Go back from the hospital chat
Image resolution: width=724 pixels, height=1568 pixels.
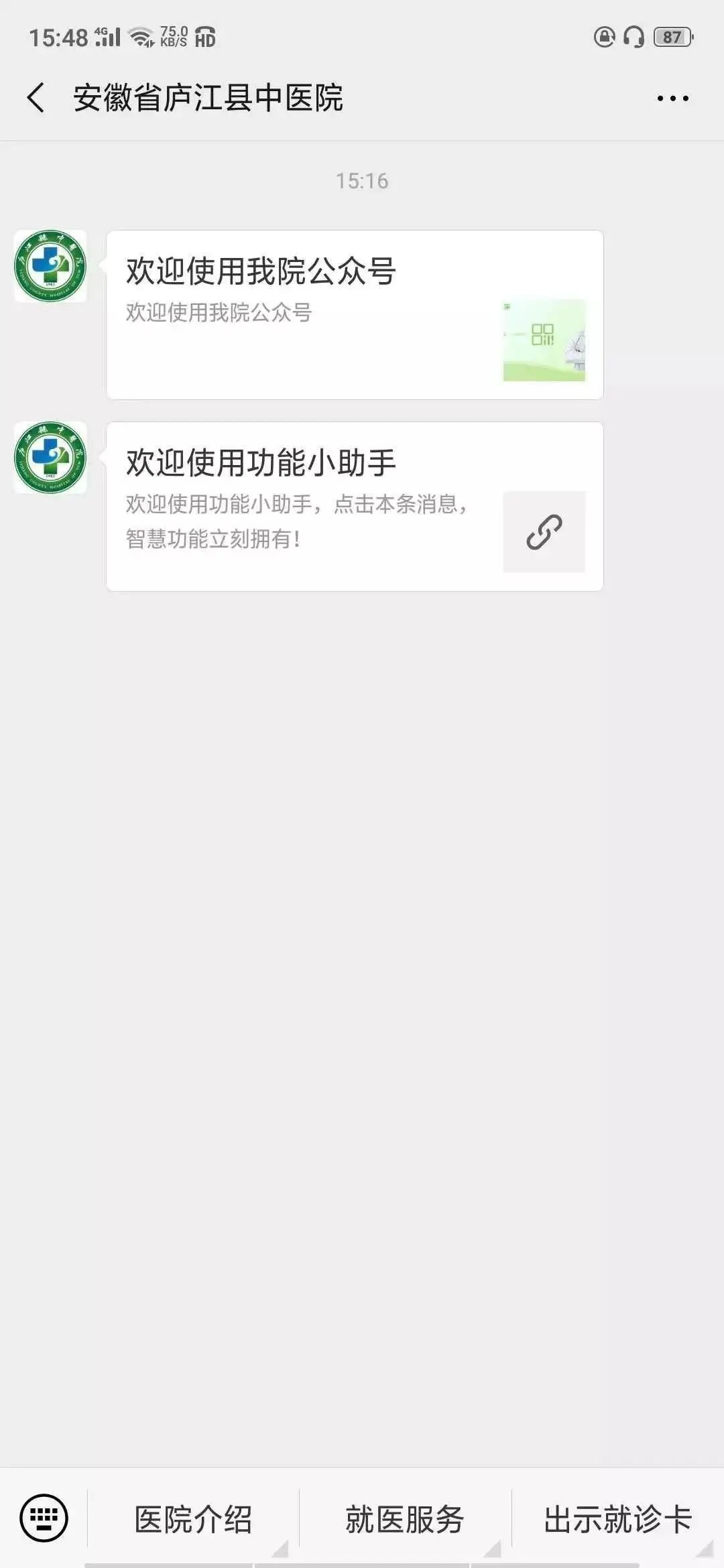pyautogui.click(x=36, y=98)
